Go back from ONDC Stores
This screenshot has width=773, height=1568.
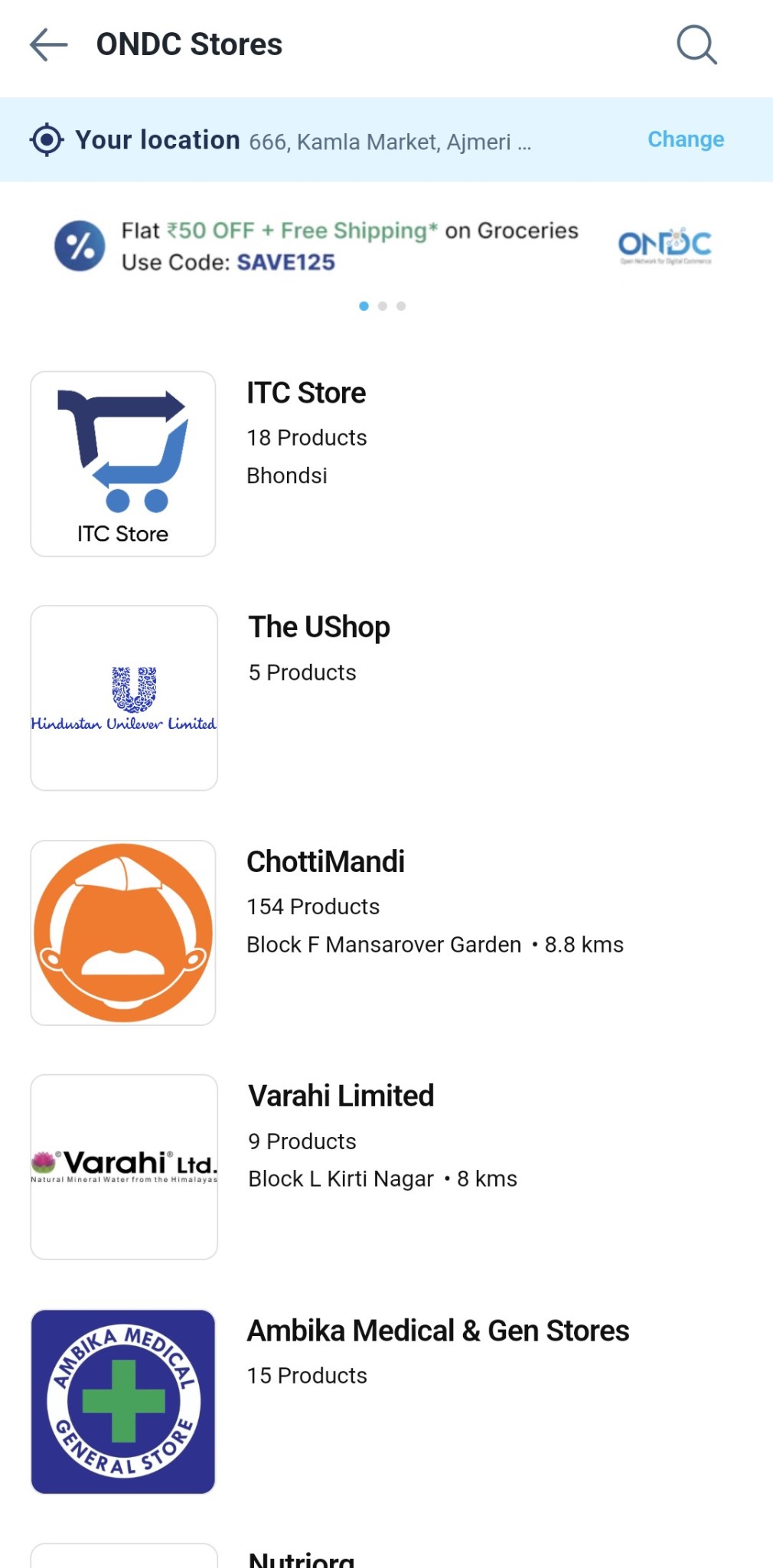tap(49, 44)
